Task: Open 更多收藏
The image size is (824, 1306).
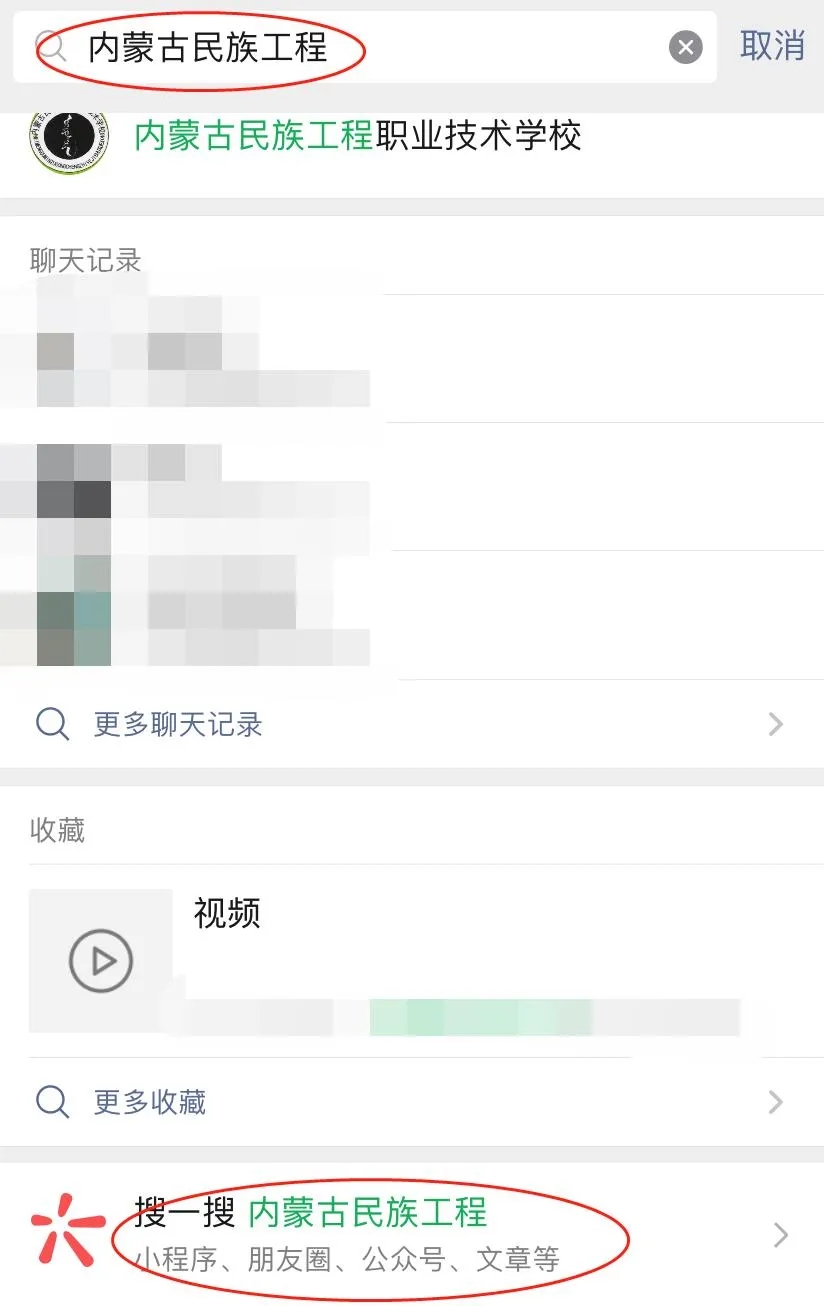Action: click(150, 1102)
